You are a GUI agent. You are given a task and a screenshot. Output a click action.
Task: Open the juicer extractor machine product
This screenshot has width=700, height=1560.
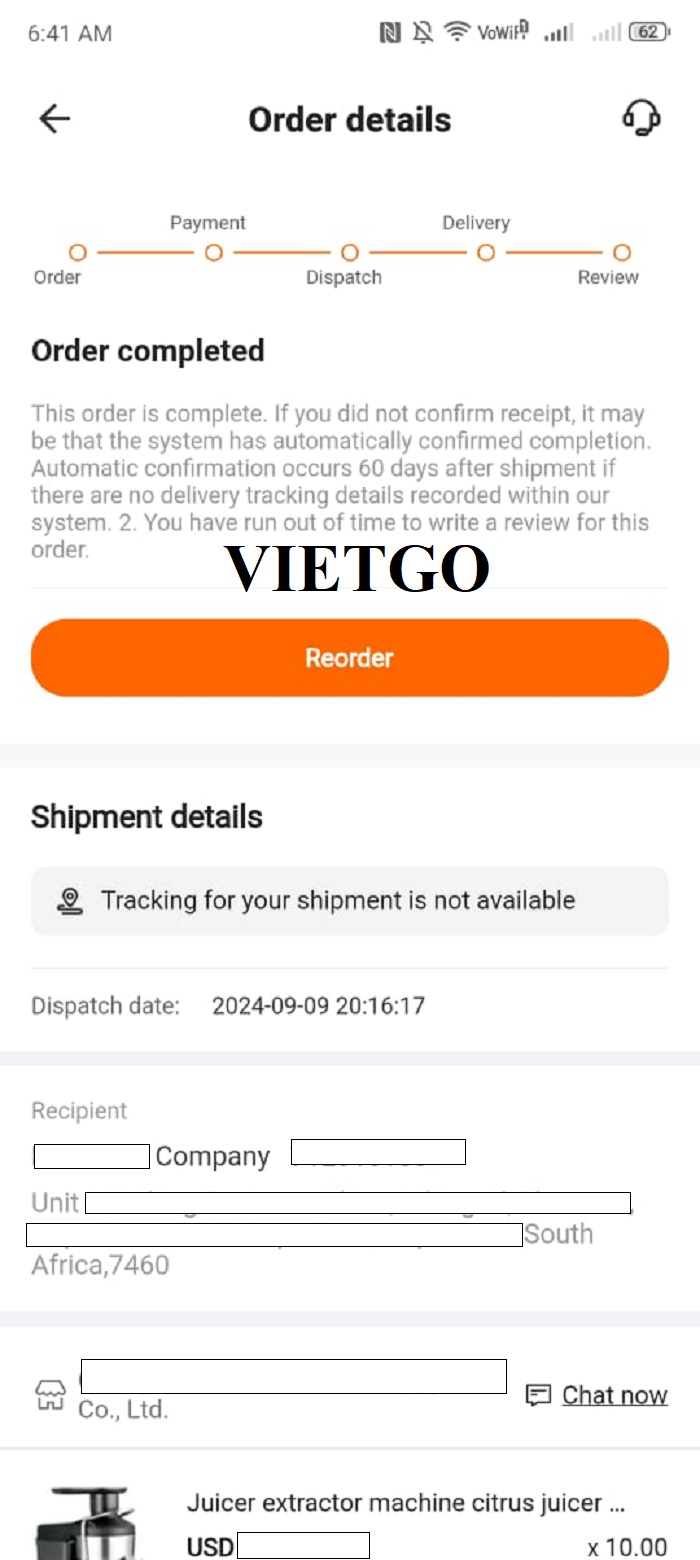coord(406,1503)
